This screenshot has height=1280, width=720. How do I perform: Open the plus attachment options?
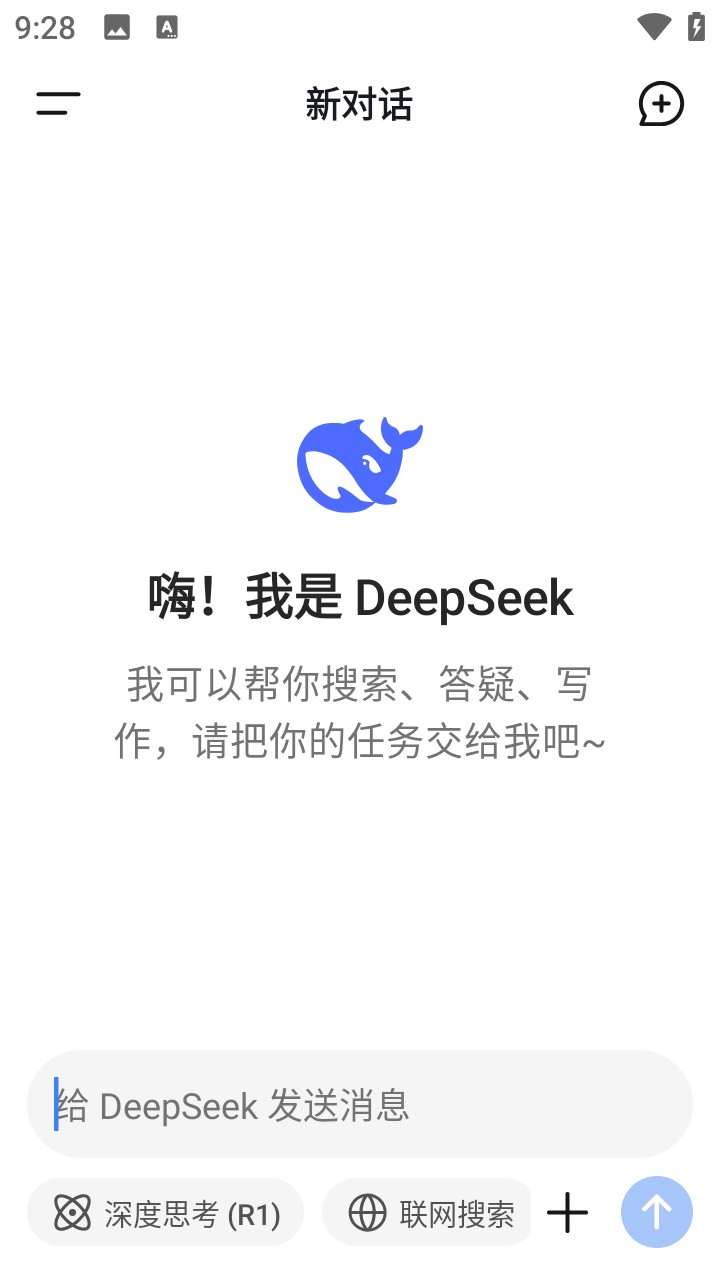[x=568, y=1213]
